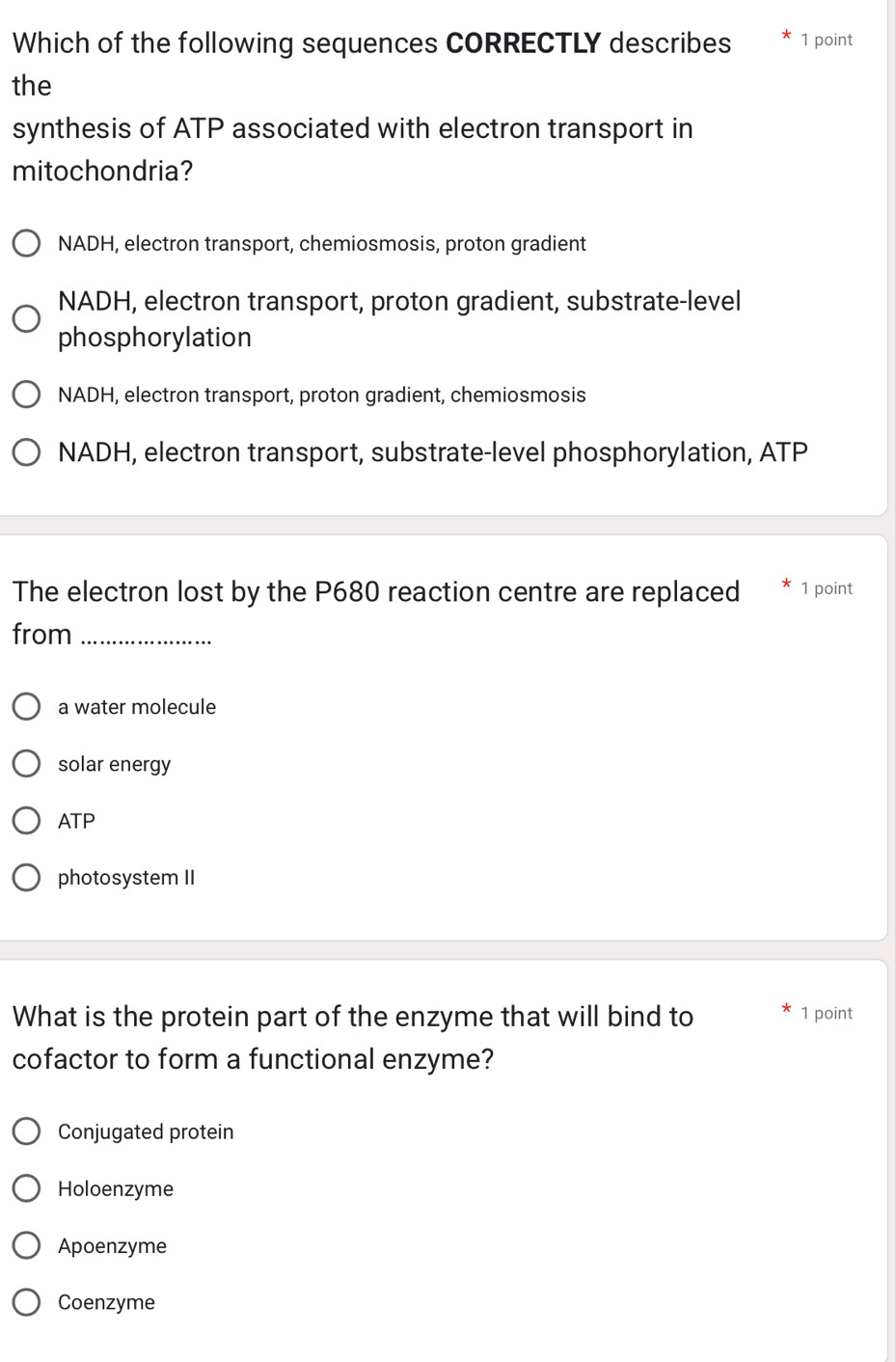This screenshot has height=1362, width=896.
Task: Pick "photosystem II" as replacement source
Action: [26, 876]
